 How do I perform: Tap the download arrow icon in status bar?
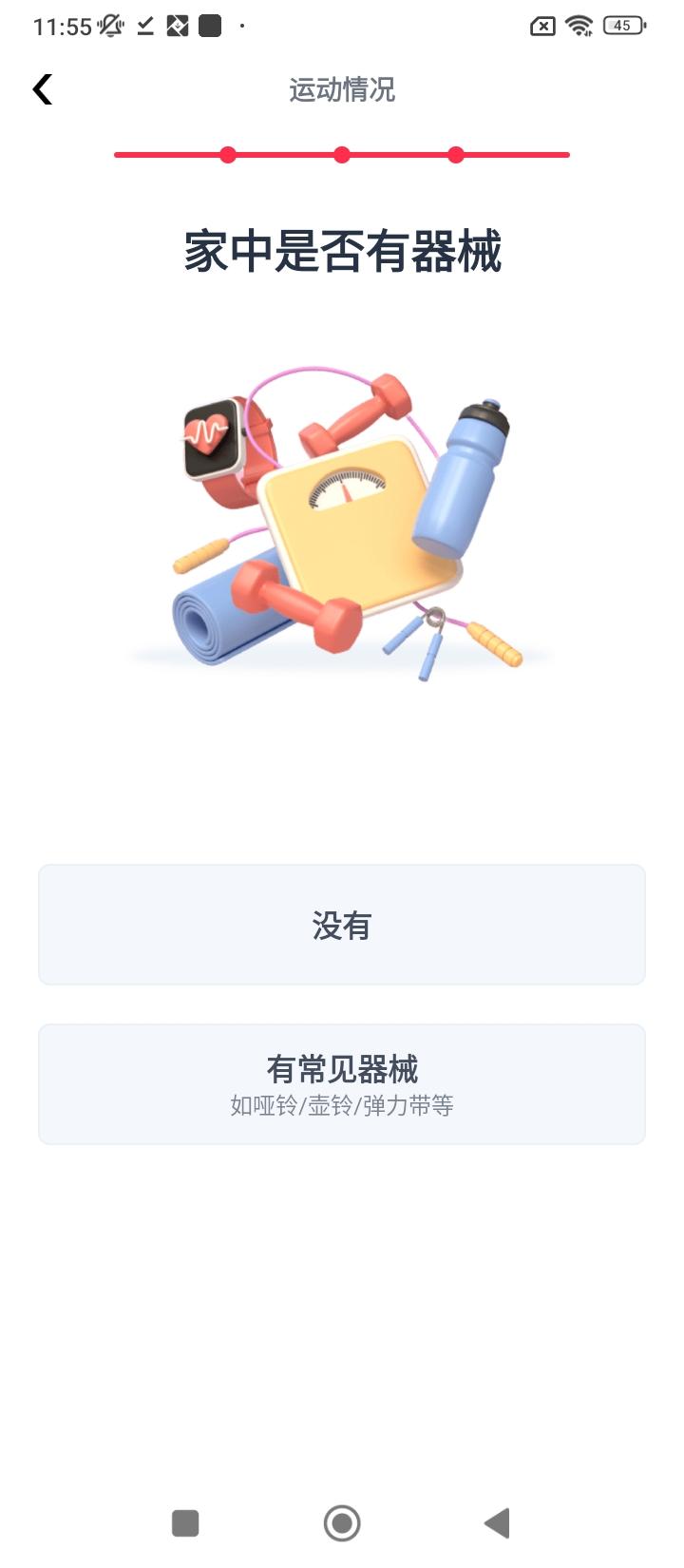(x=142, y=26)
